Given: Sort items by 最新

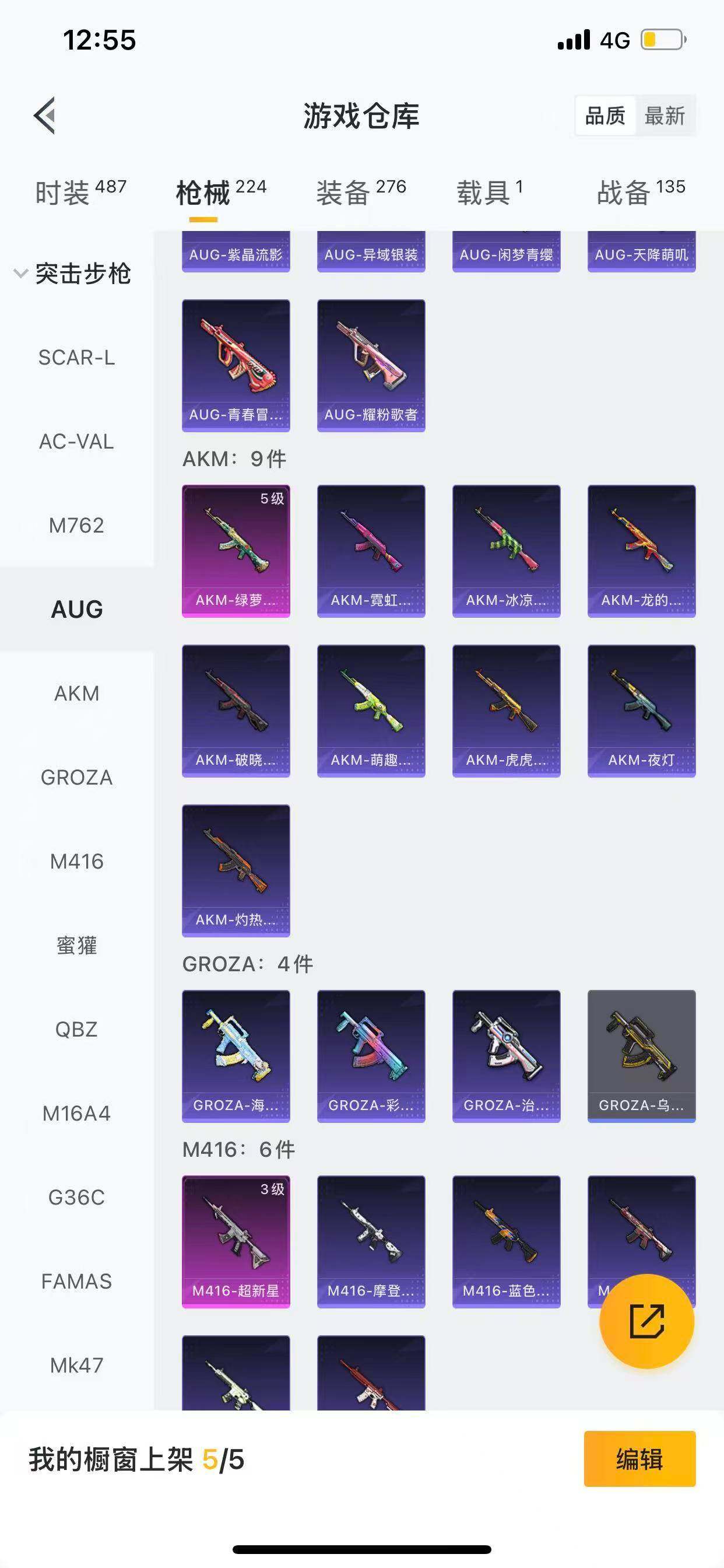Looking at the screenshot, I should click(665, 115).
